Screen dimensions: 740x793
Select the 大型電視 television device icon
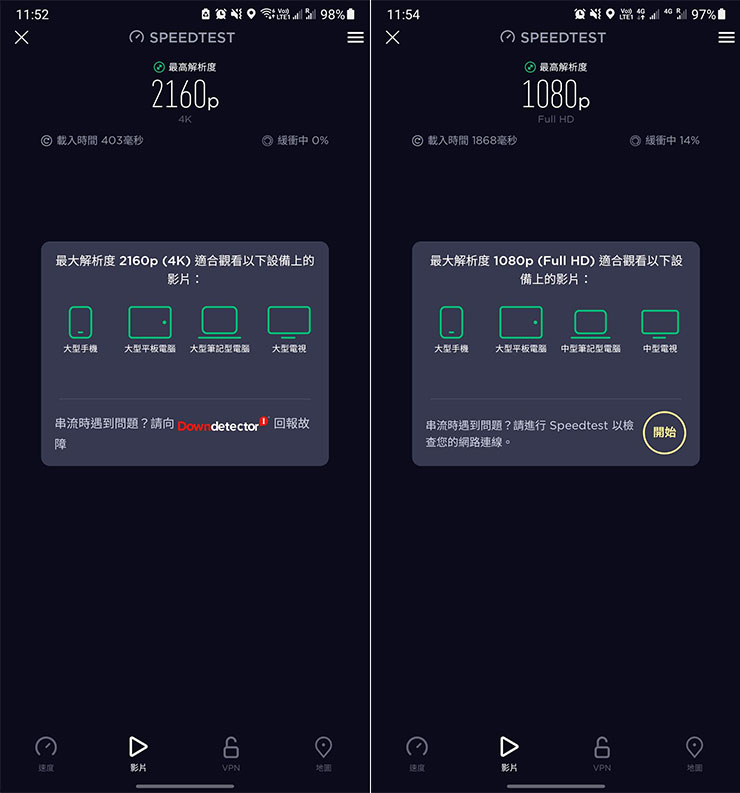(289, 322)
